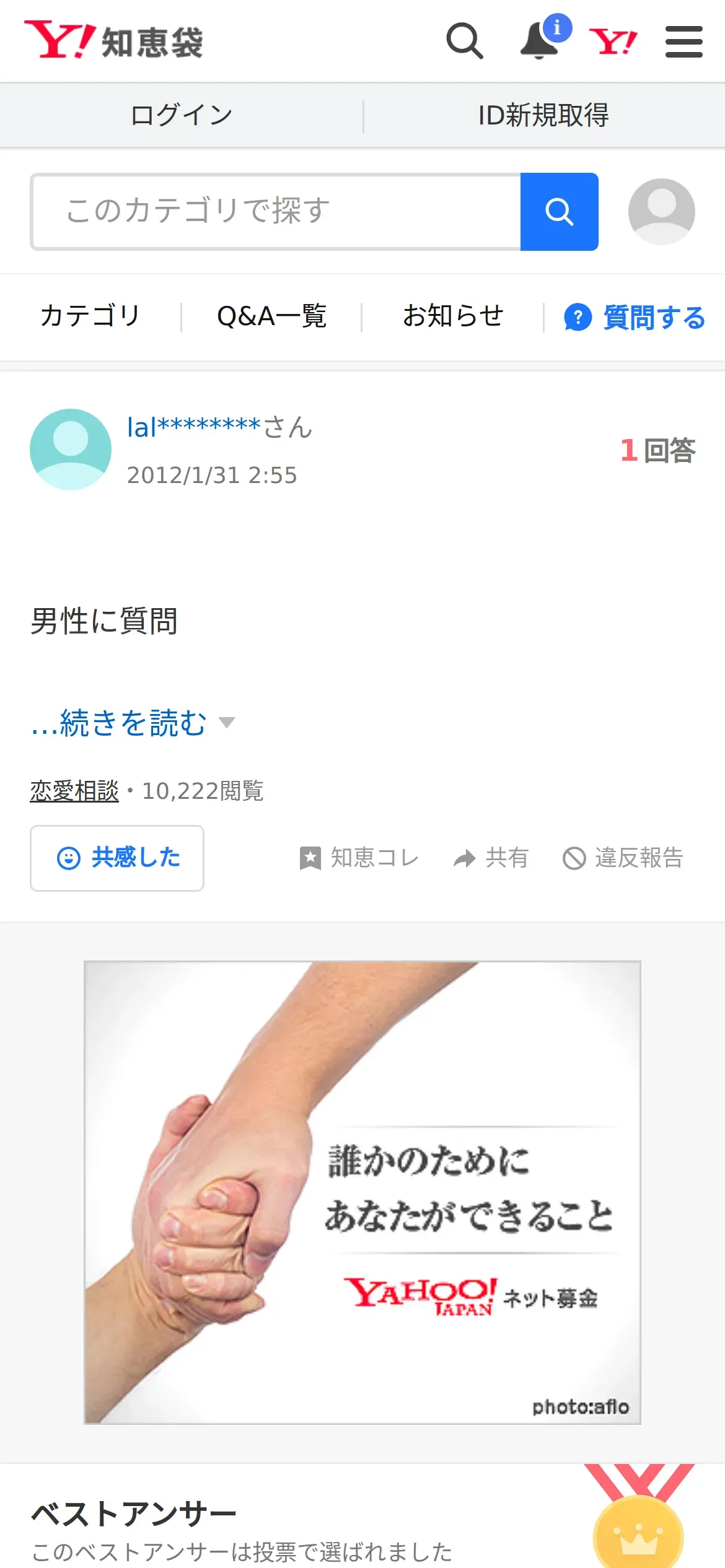Report the question with 違反報告
Viewport: 725px width, 1568px height.
(x=623, y=858)
